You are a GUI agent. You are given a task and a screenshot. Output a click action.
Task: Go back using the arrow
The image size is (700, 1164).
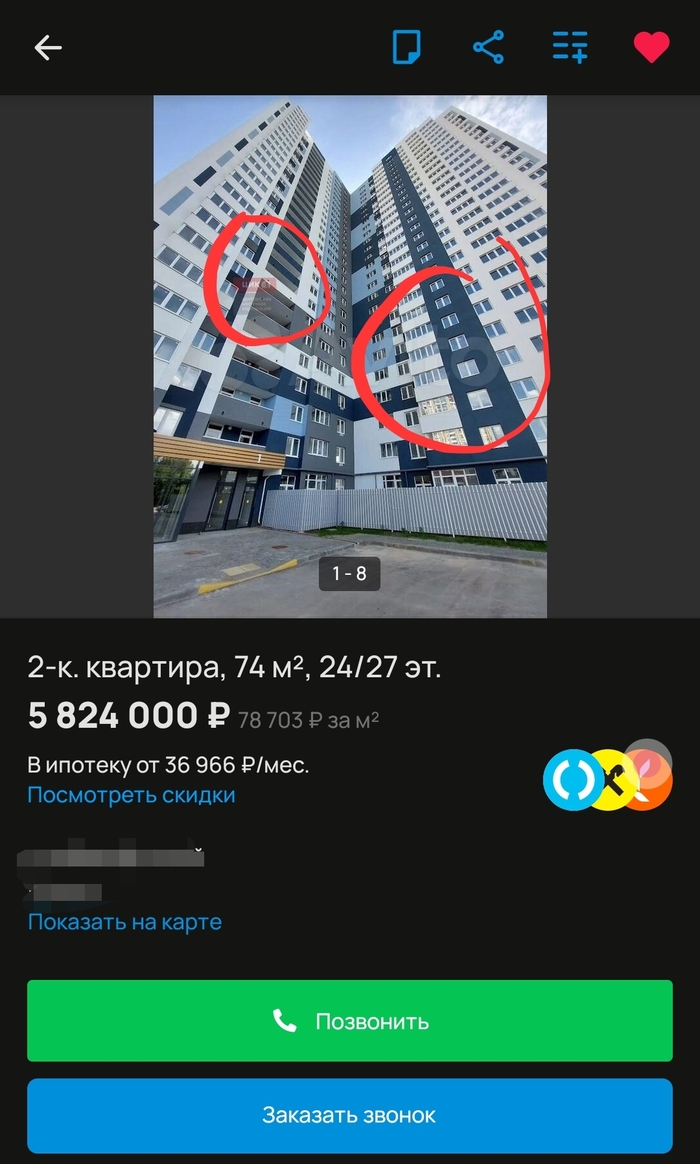point(48,48)
